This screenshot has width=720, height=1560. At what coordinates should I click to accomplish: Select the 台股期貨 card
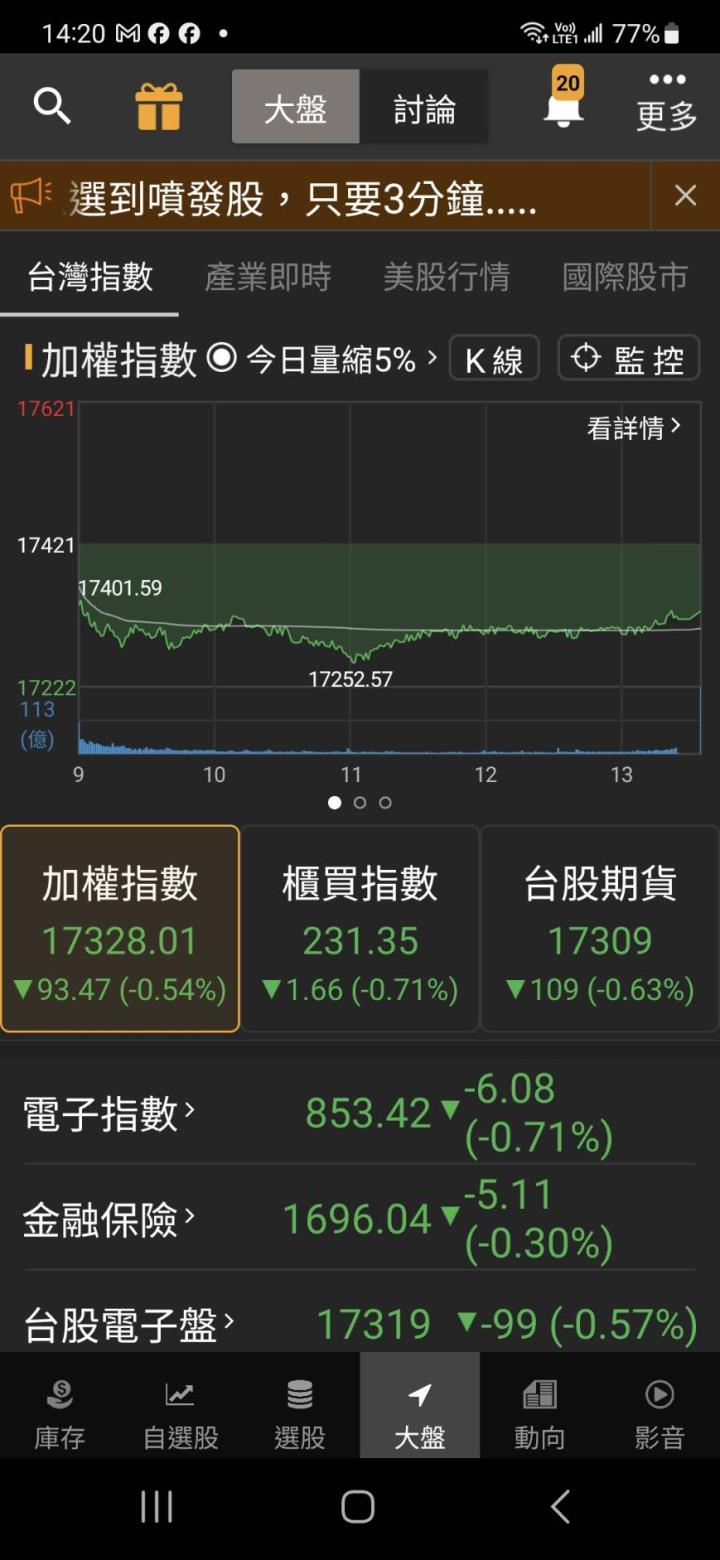pyautogui.click(x=600, y=929)
